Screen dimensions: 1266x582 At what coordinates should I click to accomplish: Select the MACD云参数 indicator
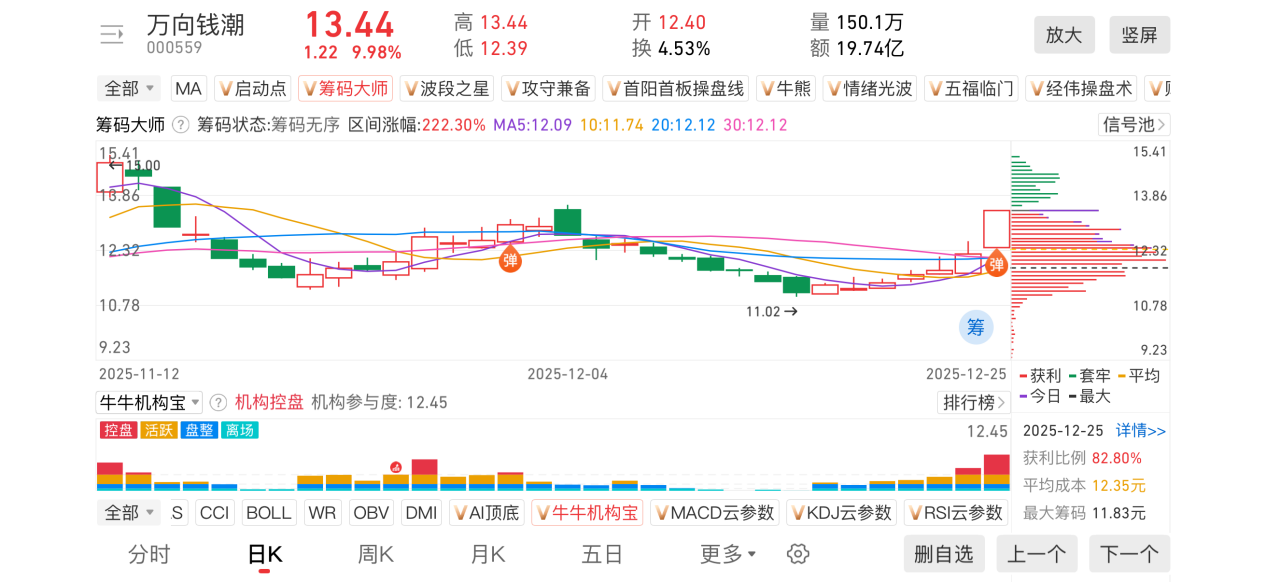point(715,513)
